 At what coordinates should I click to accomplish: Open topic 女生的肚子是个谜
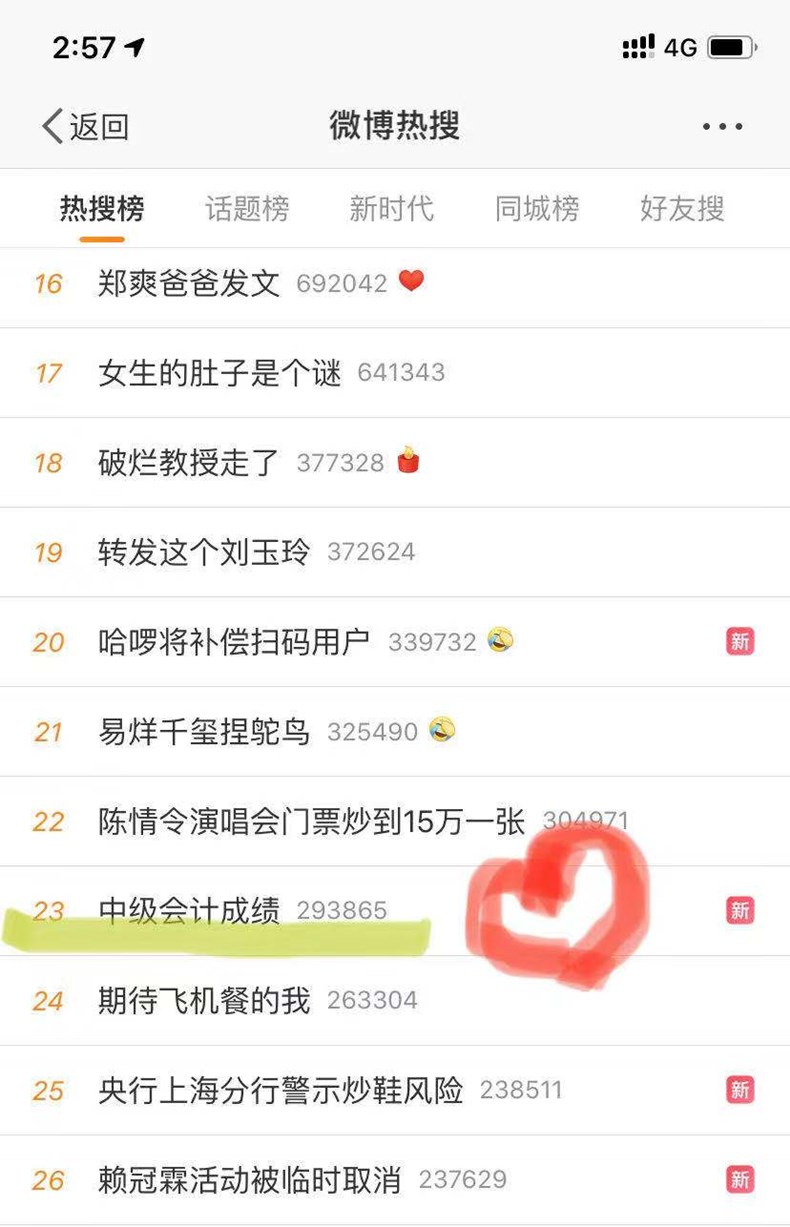(220, 373)
